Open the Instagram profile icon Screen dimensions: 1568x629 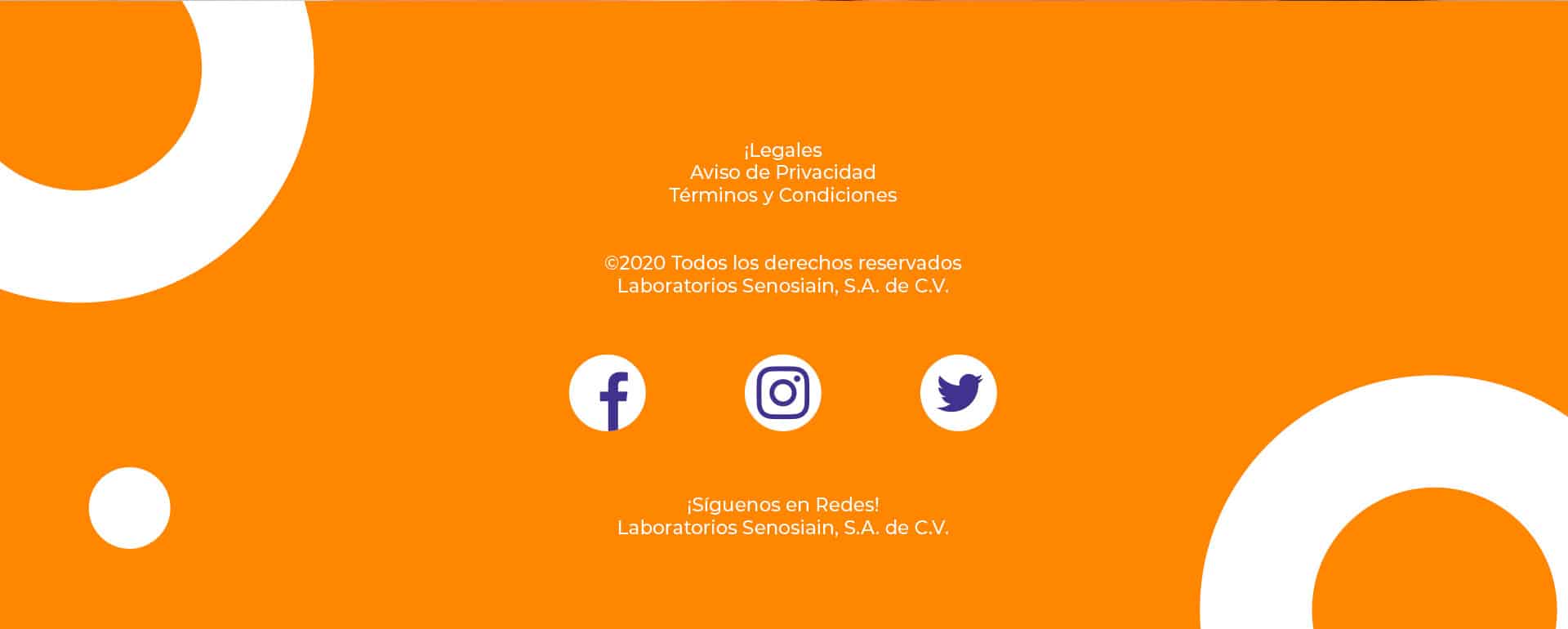[x=782, y=393]
